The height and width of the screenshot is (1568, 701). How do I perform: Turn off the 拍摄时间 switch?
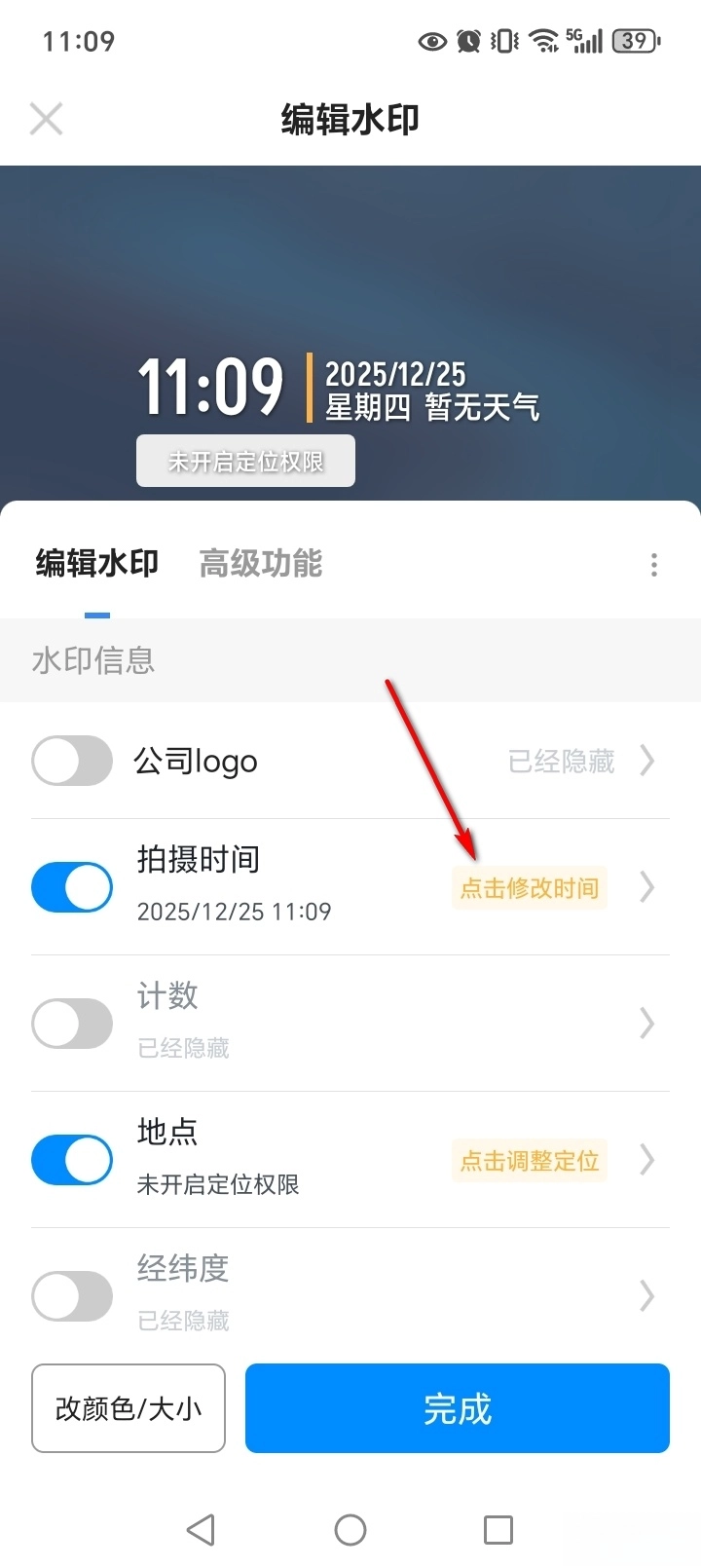(x=72, y=887)
